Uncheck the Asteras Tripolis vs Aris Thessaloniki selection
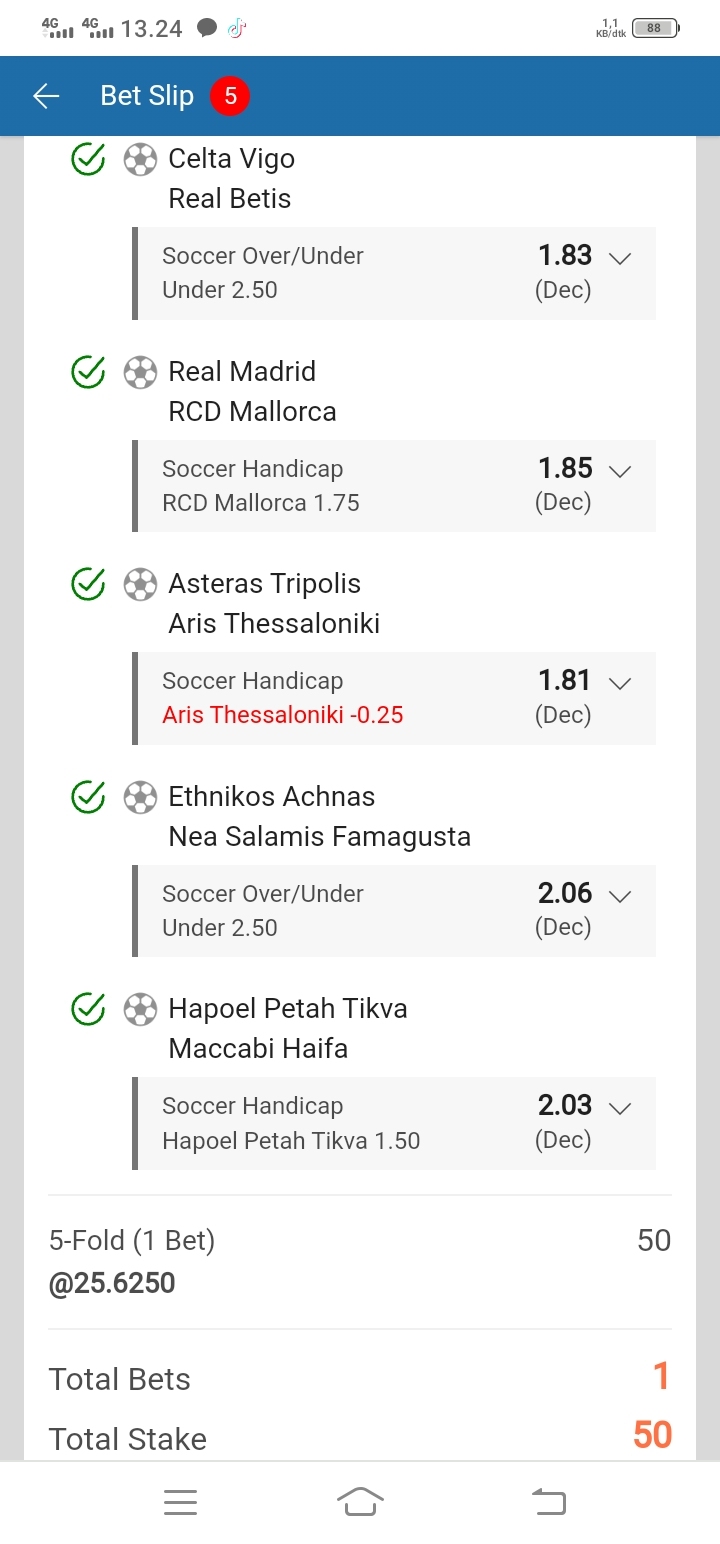Screen dimensions: 720x1544 pyautogui.click(x=89, y=584)
